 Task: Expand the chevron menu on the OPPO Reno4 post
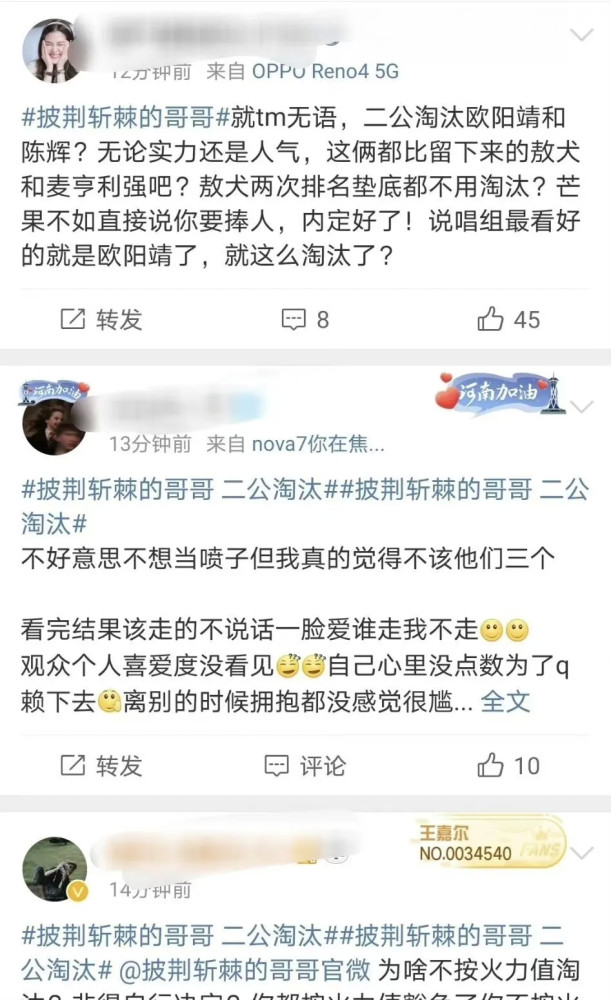581,34
